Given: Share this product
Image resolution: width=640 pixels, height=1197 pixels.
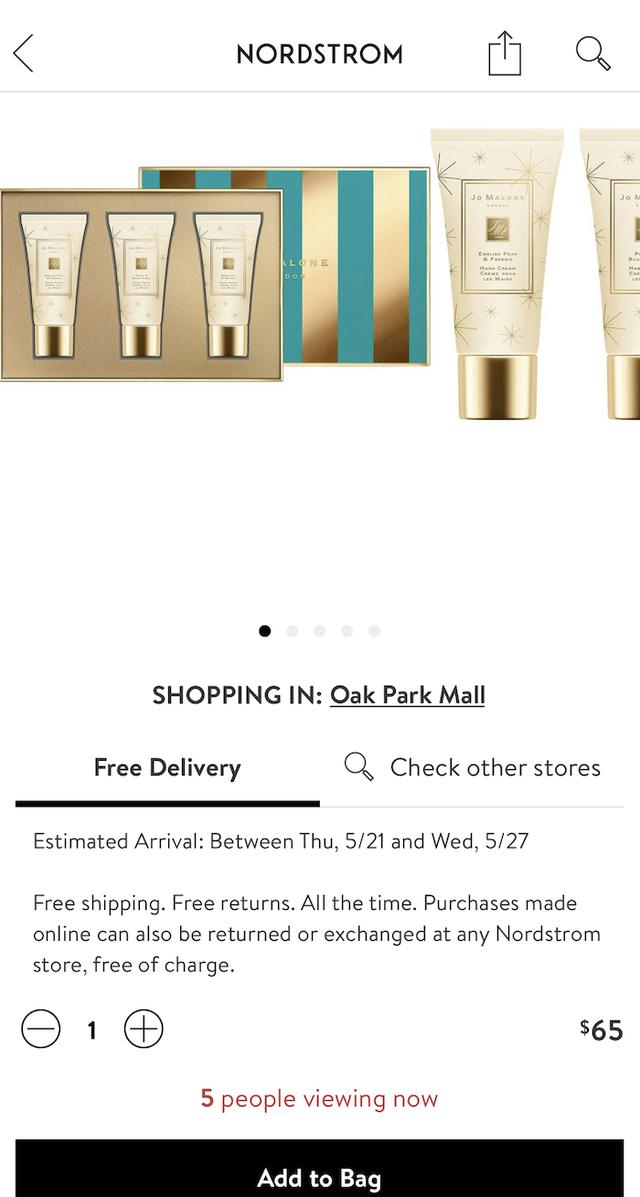Looking at the screenshot, I should pyautogui.click(x=505, y=52).
